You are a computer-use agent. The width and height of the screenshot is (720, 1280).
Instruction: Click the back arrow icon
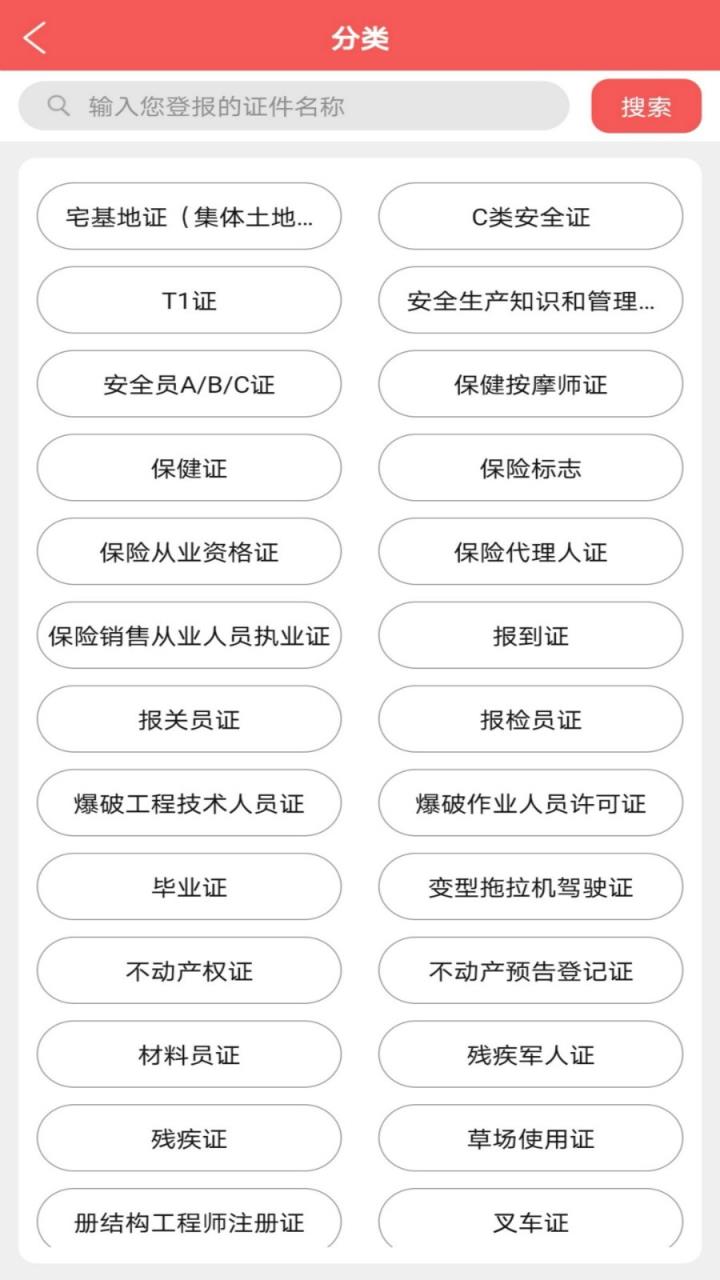[34, 37]
